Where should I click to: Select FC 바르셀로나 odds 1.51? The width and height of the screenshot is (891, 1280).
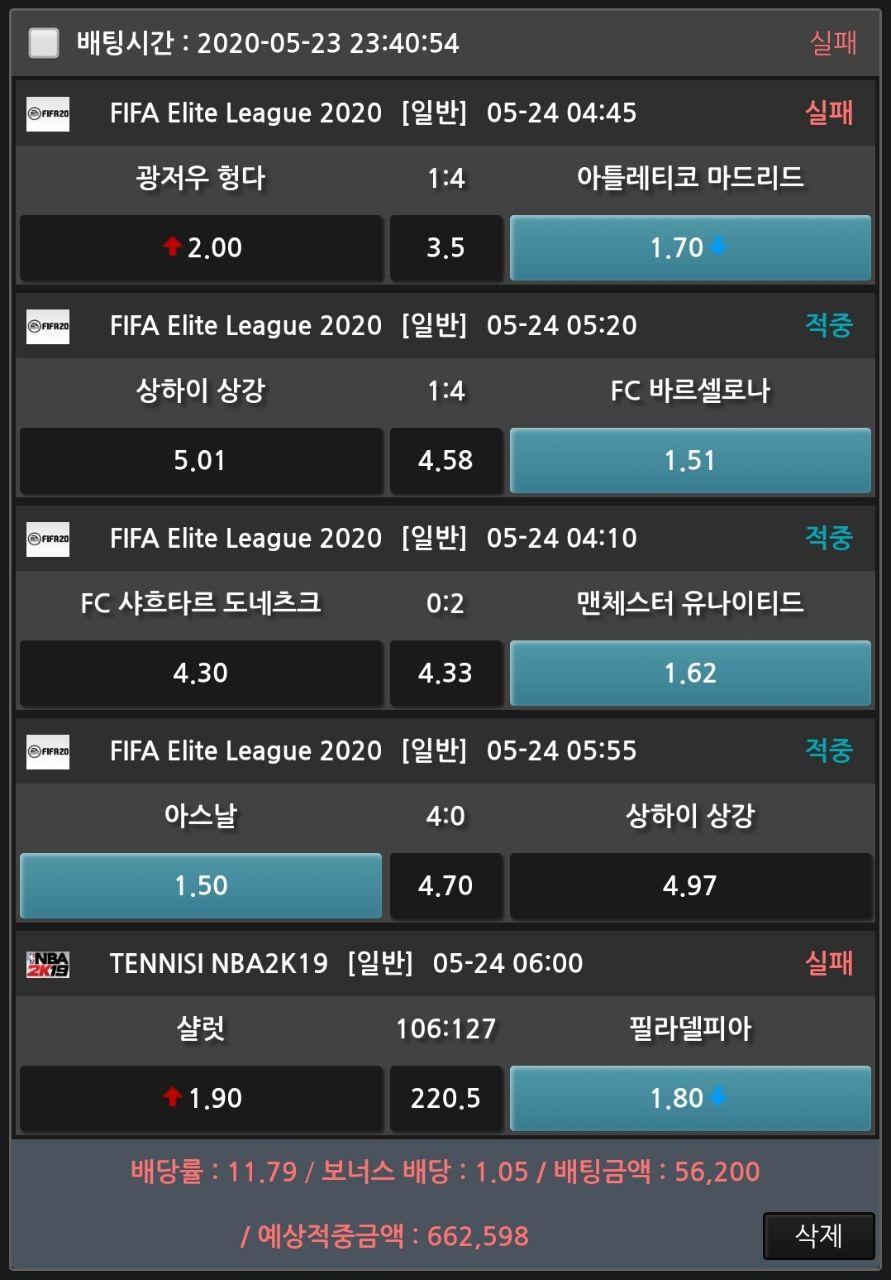click(690, 460)
